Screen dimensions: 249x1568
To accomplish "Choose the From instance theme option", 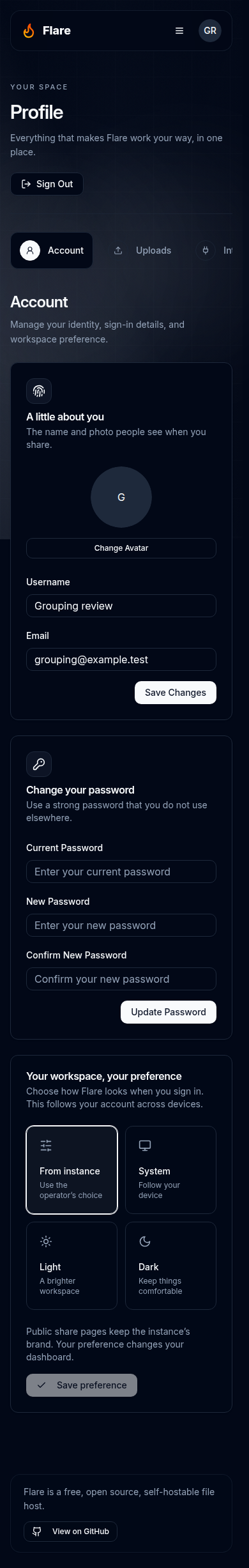I will [72, 1170].
